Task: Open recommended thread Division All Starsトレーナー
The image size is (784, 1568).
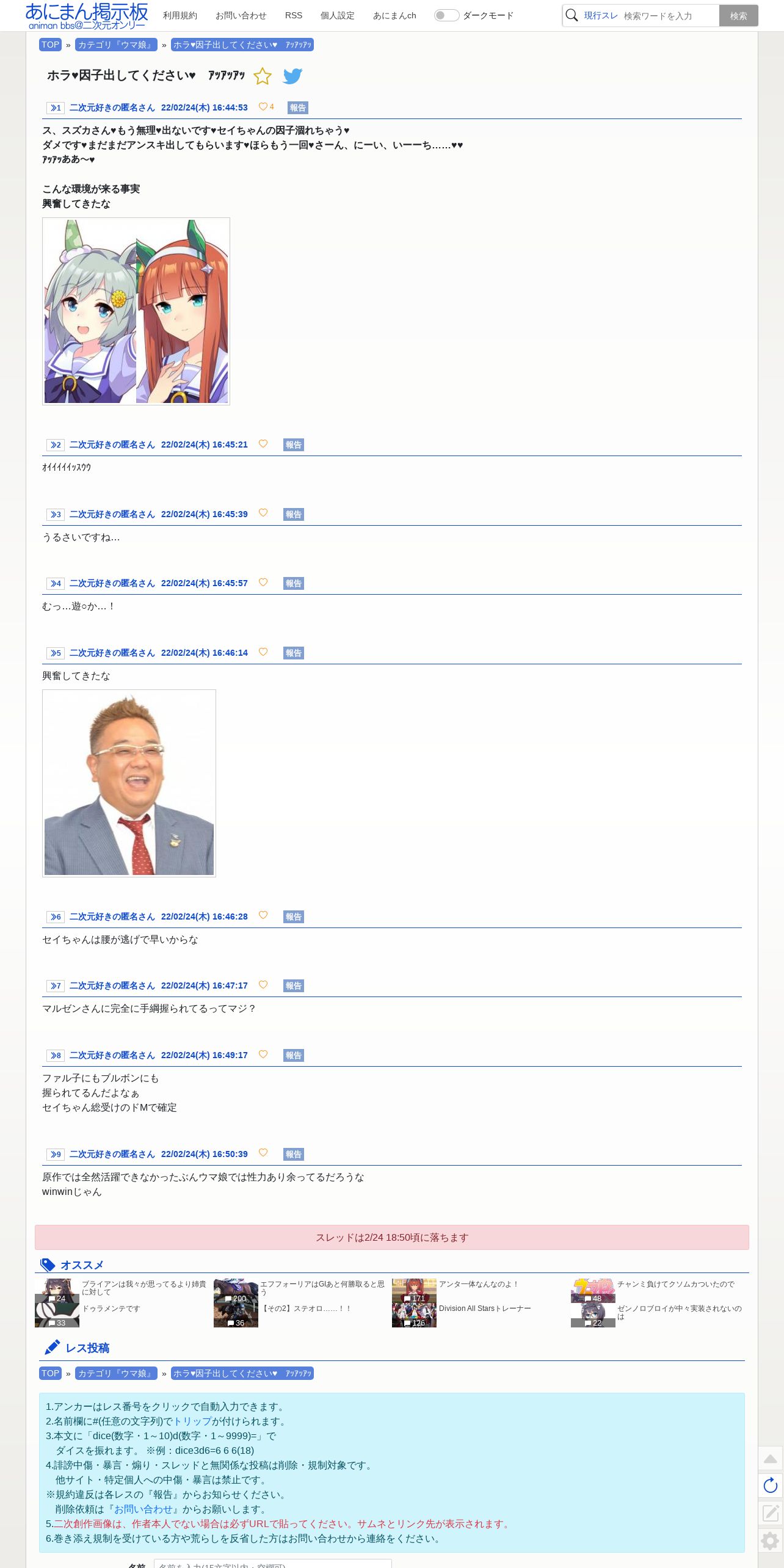Action: point(485,1308)
